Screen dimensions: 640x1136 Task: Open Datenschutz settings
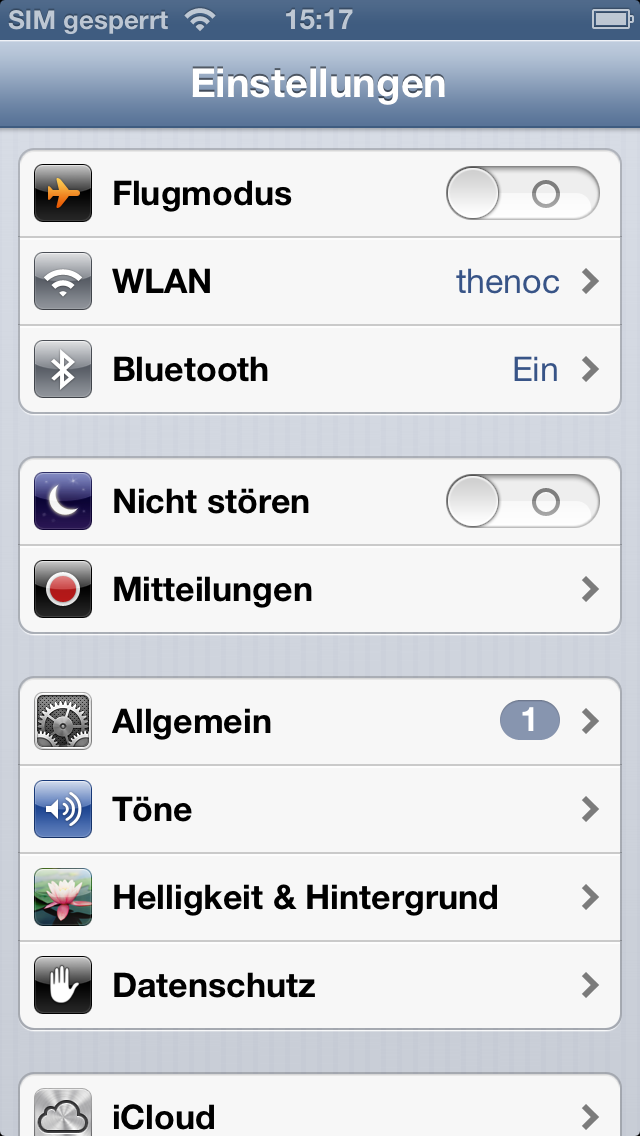pyautogui.click(x=320, y=985)
